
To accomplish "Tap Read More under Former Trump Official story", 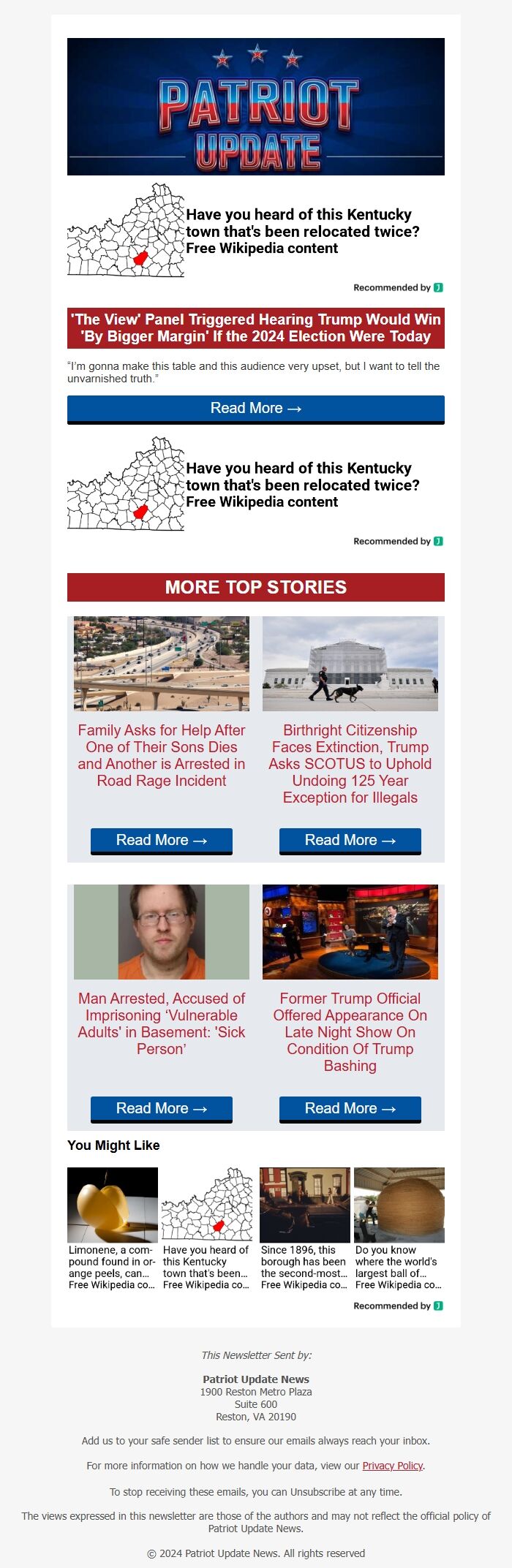I will point(350,1109).
